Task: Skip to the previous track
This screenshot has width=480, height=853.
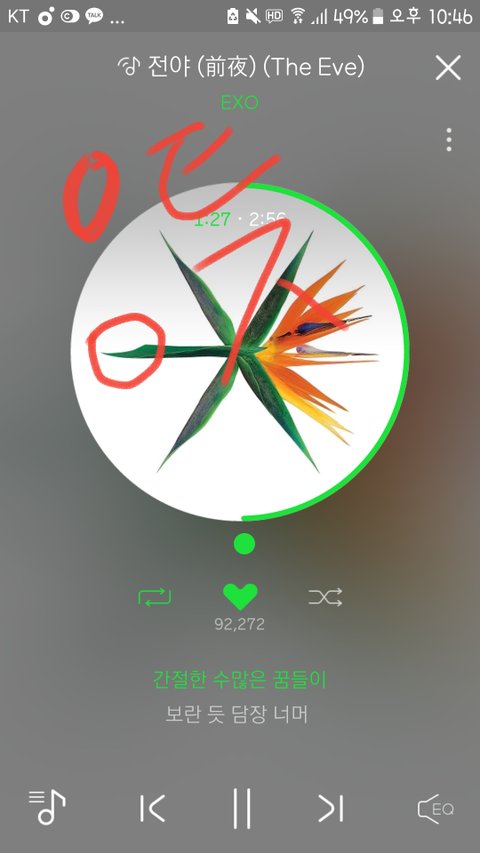Action: 152,808
